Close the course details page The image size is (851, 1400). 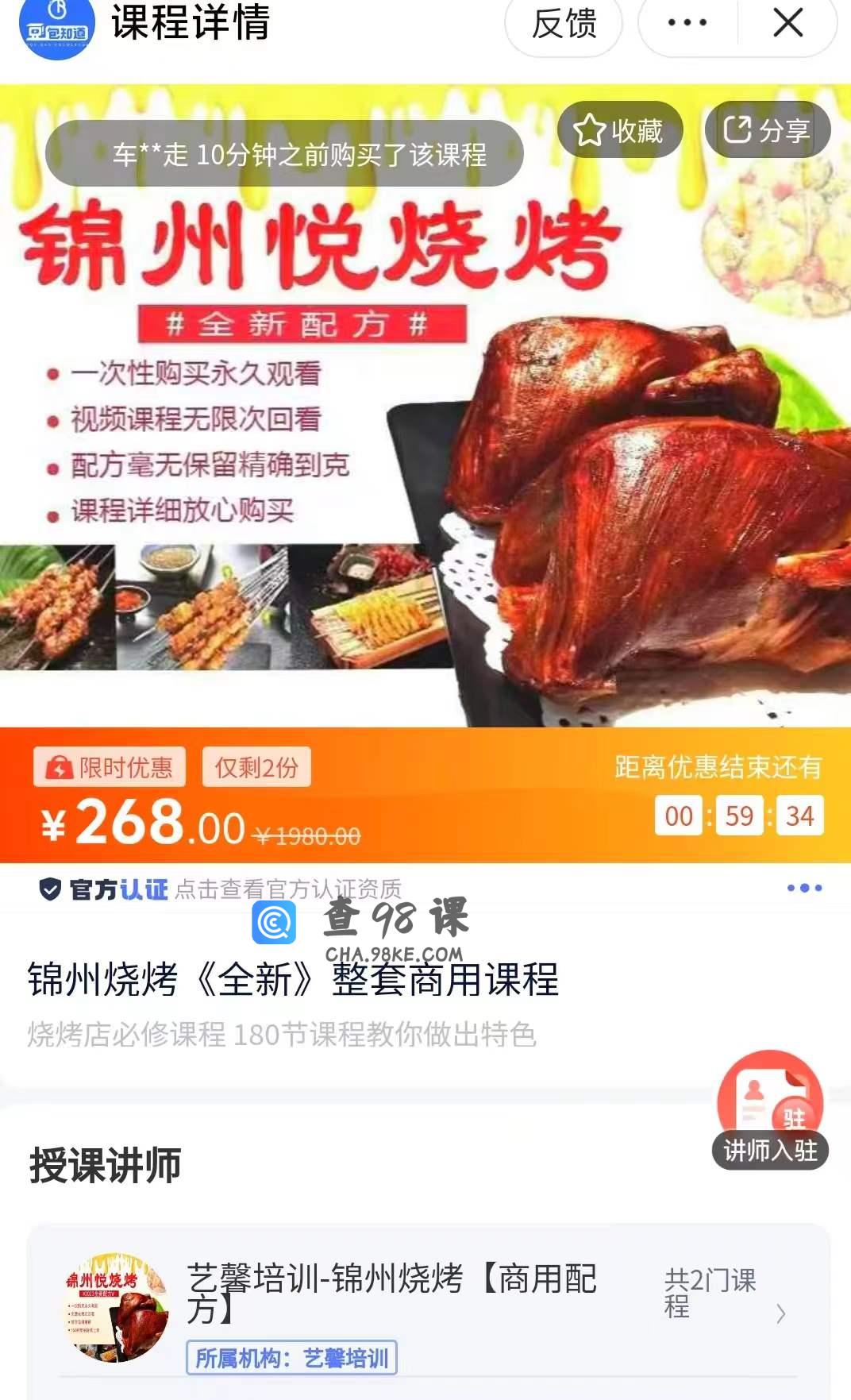click(x=787, y=23)
